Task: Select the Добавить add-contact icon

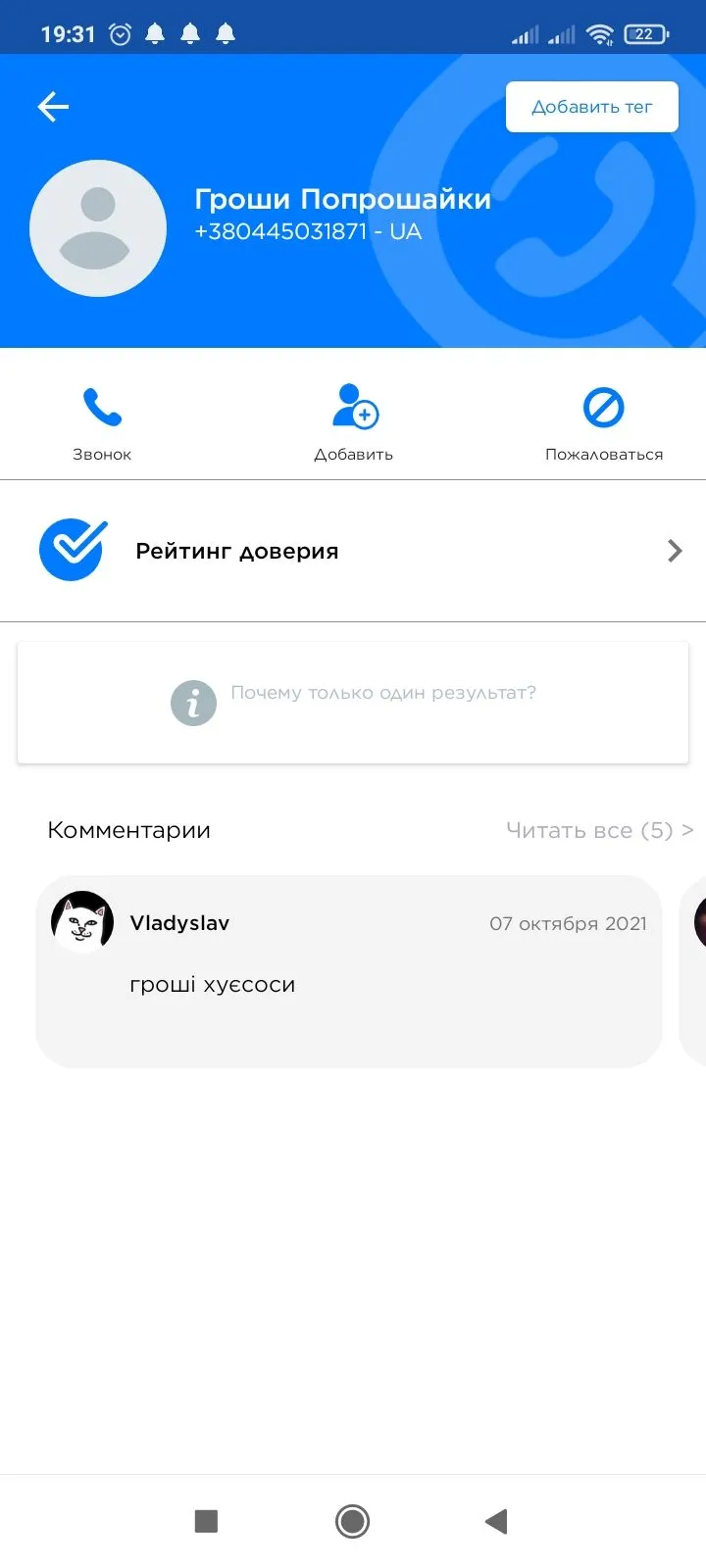Action: (x=353, y=407)
